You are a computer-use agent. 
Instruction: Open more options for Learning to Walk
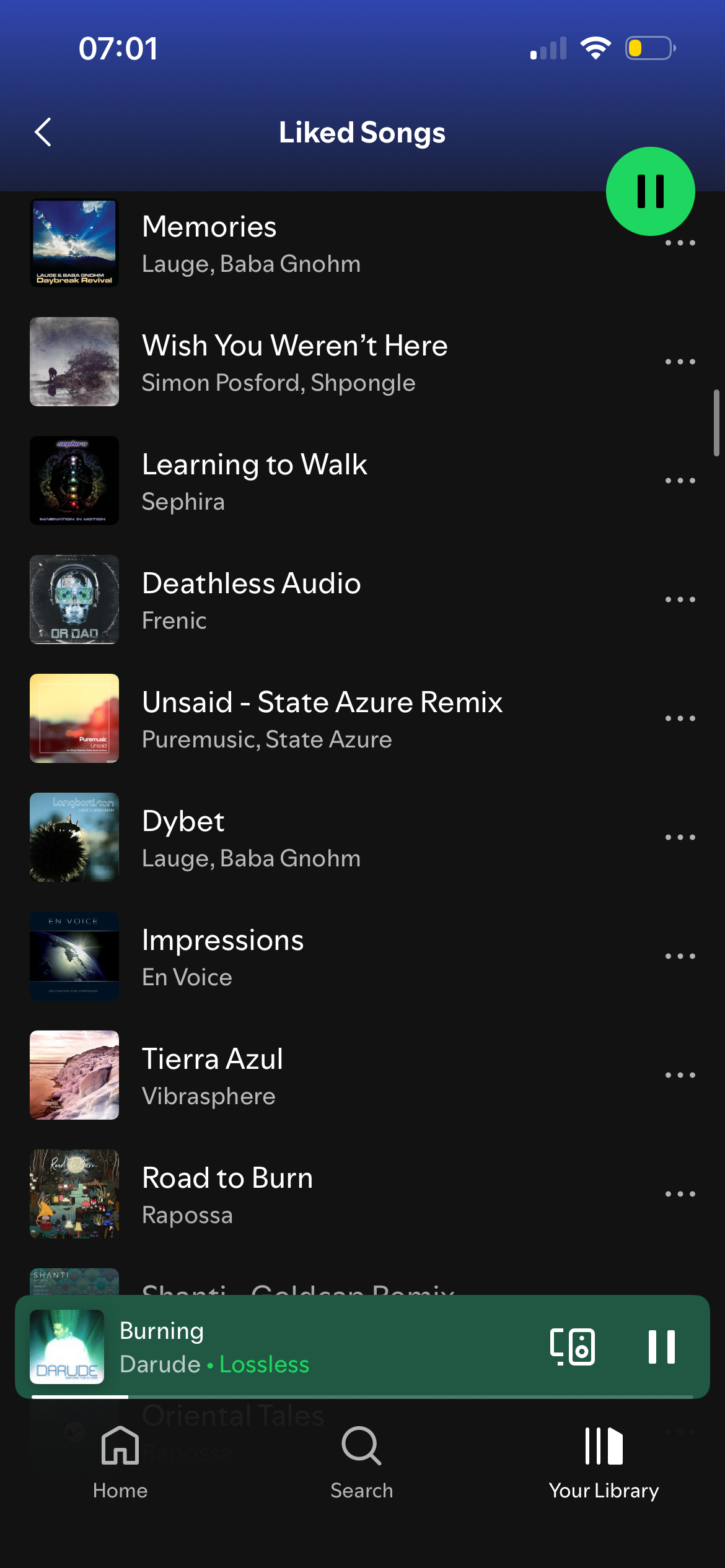coord(680,481)
